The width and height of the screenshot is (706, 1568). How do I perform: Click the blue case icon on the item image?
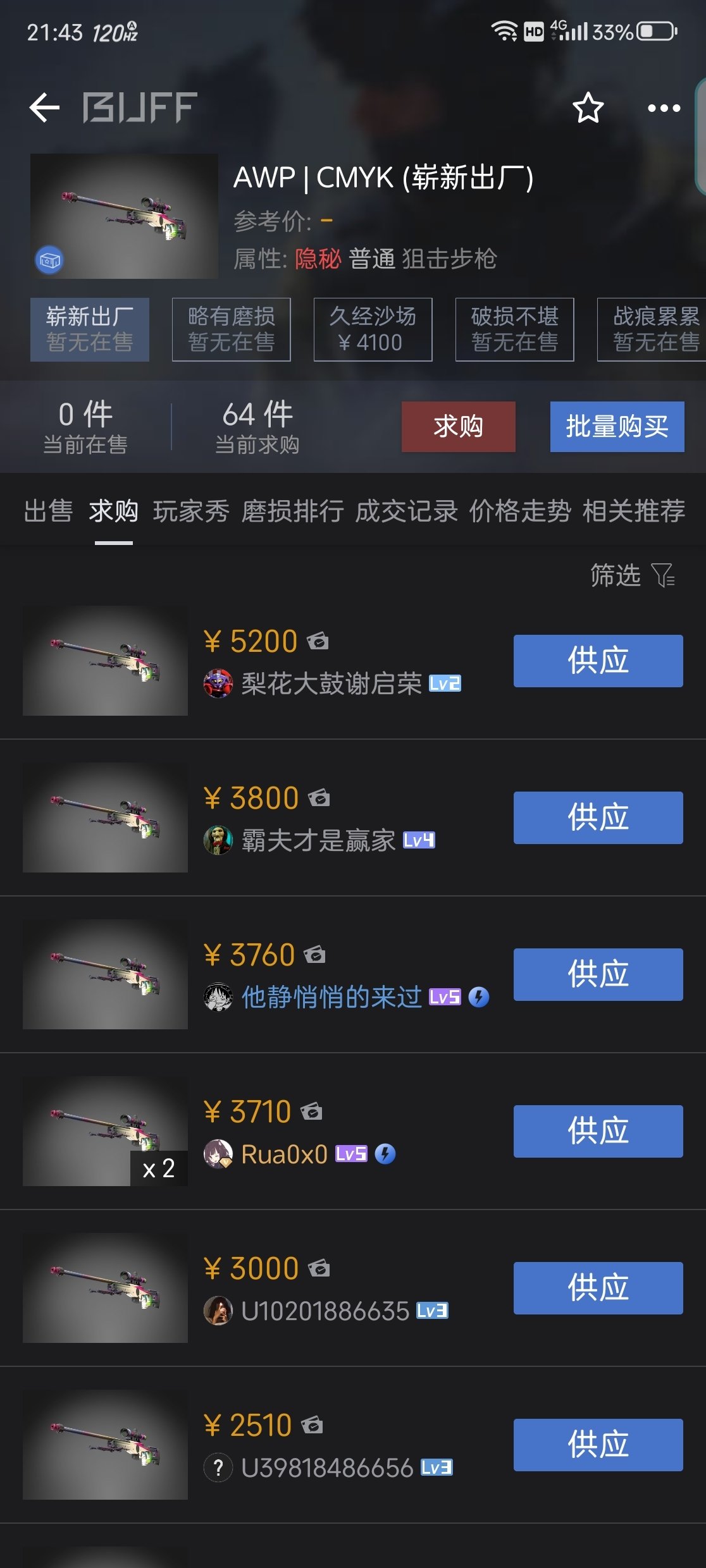[x=48, y=260]
